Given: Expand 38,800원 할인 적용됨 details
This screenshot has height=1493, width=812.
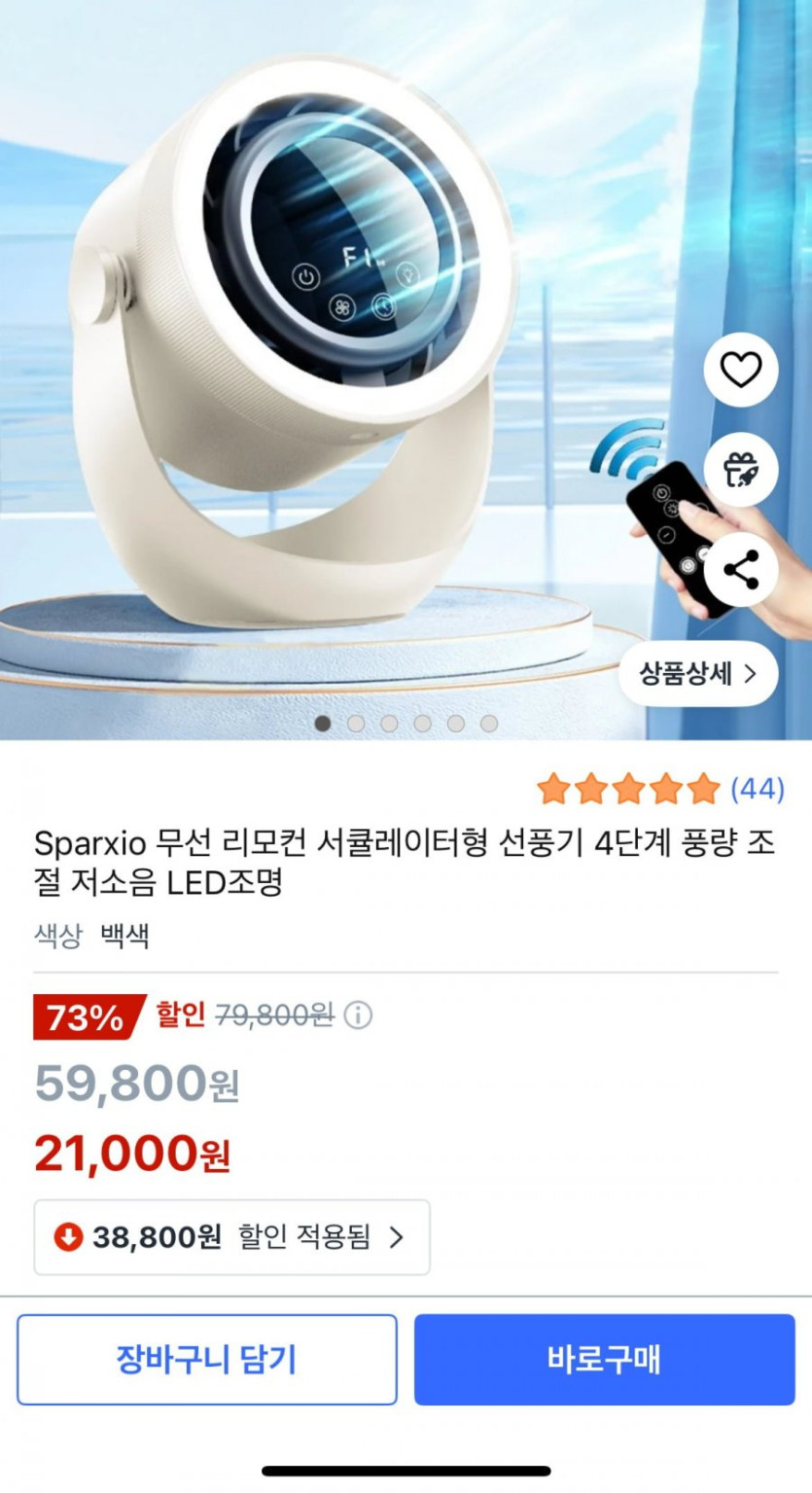Looking at the screenshot, I should 232,1237.
